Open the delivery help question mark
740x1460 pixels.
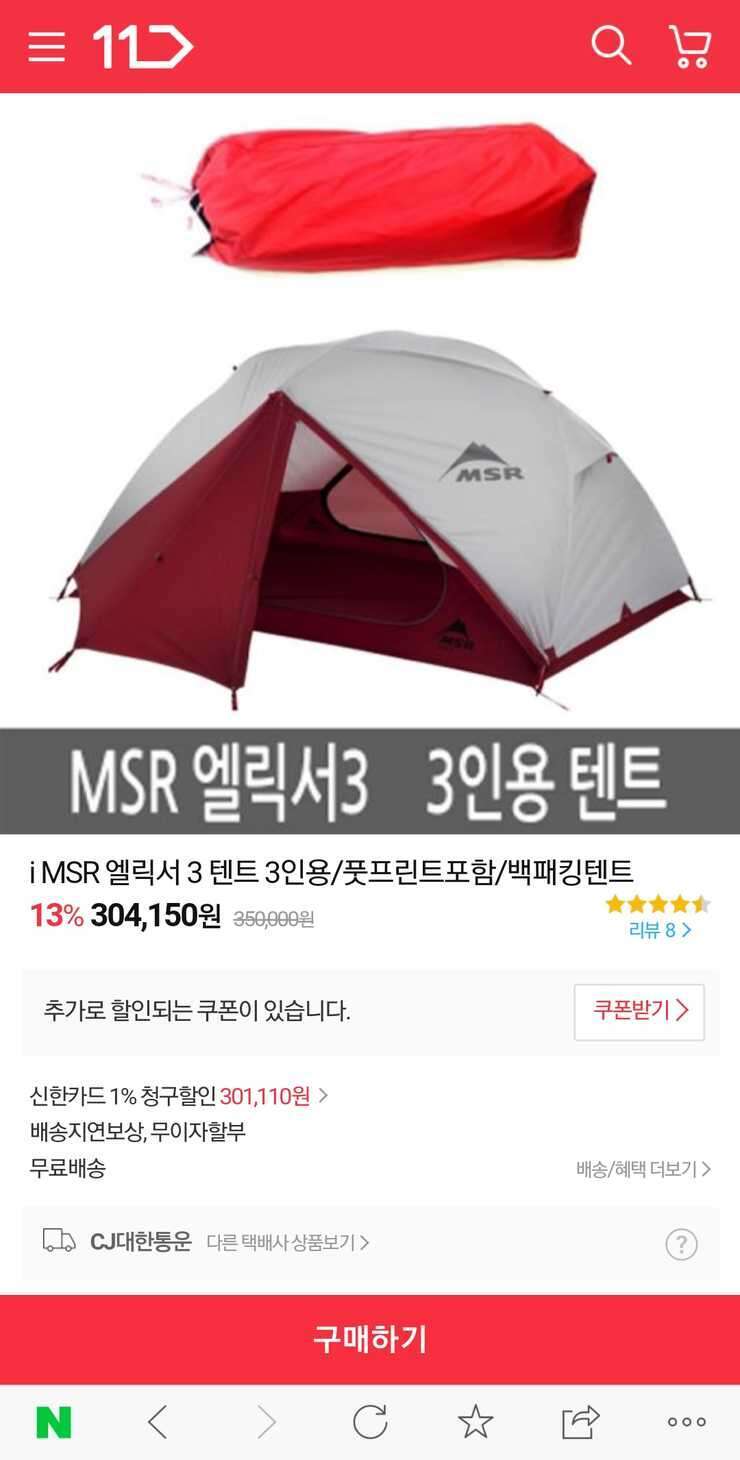[x=681, y=1244]
